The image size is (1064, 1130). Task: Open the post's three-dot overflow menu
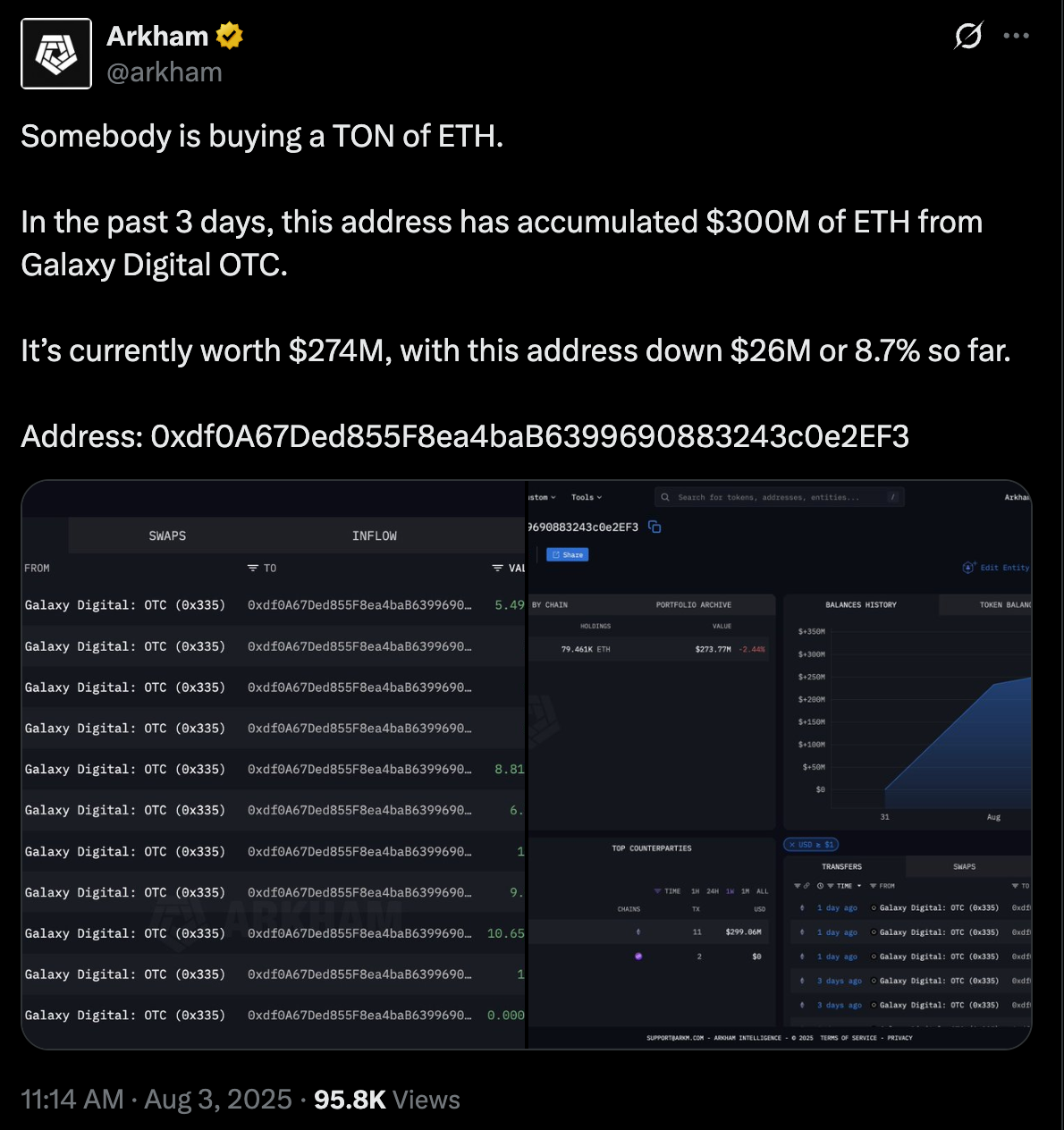1016,36
